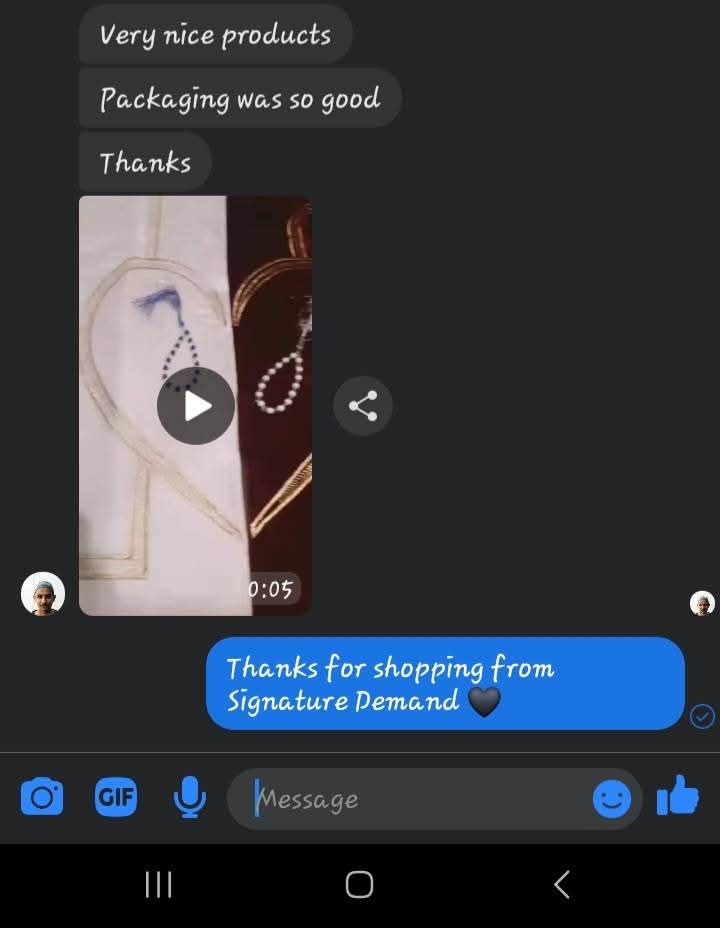720x928 pixels.
Task: Open the emoji picker in the message box
Action: [611, 799]
